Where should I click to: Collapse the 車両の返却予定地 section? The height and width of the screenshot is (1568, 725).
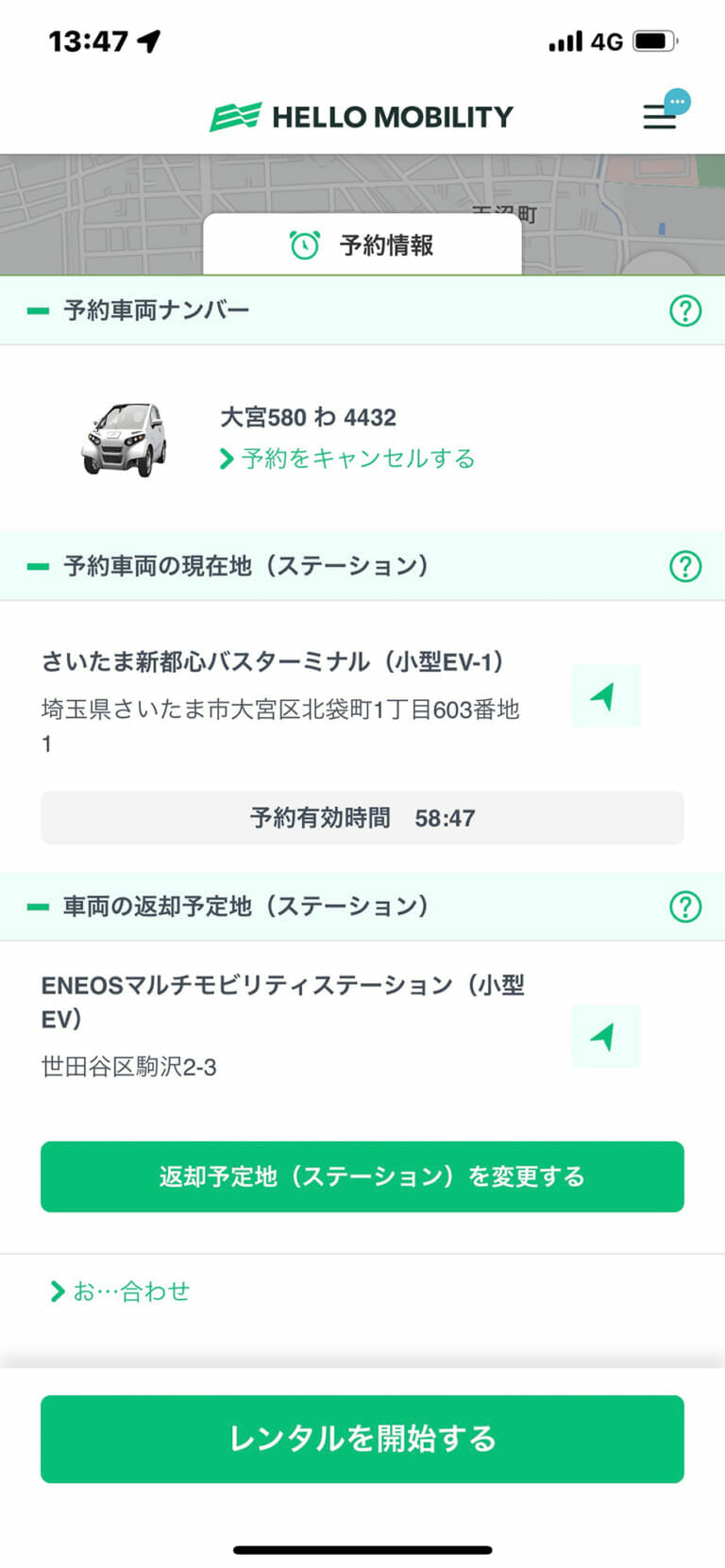point(39,907)
